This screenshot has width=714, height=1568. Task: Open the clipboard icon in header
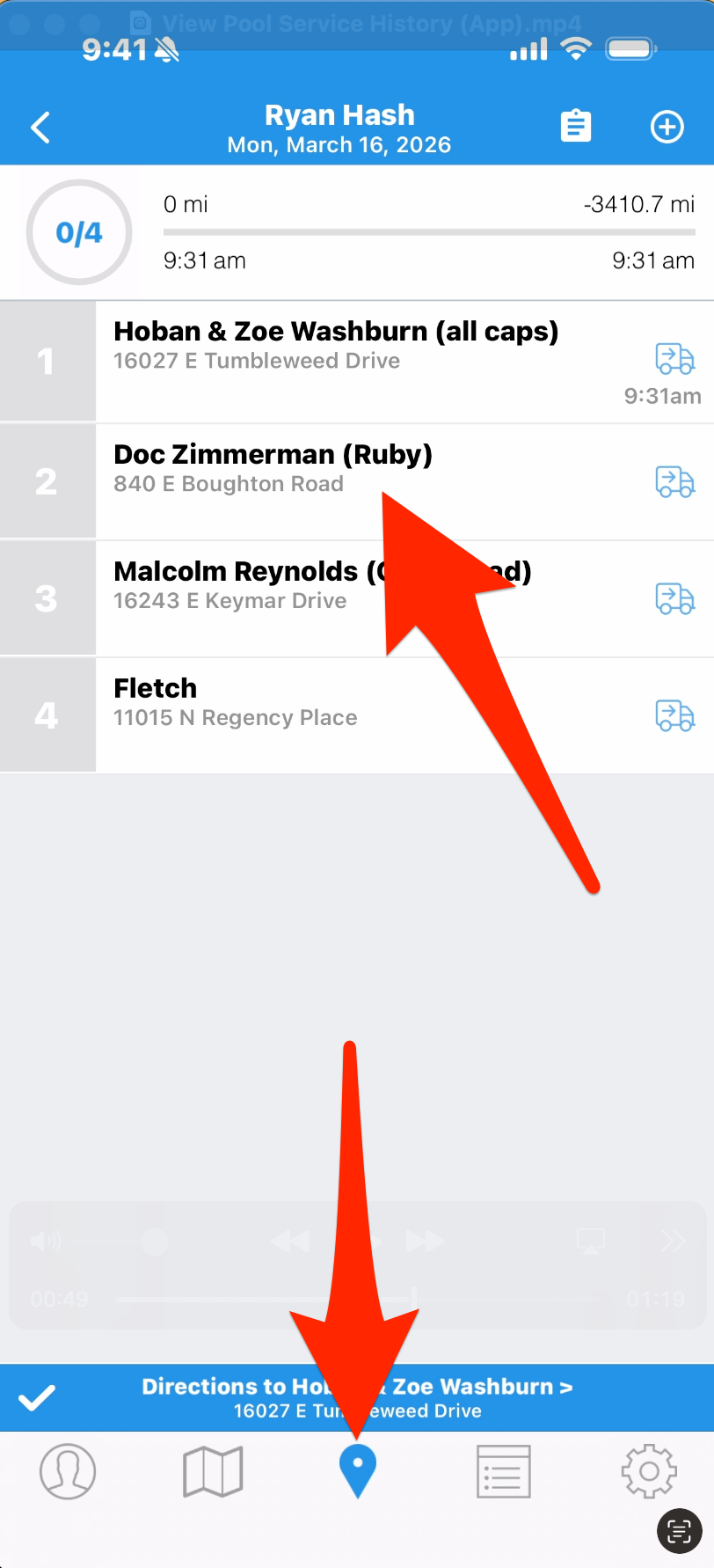pos(576,127)
